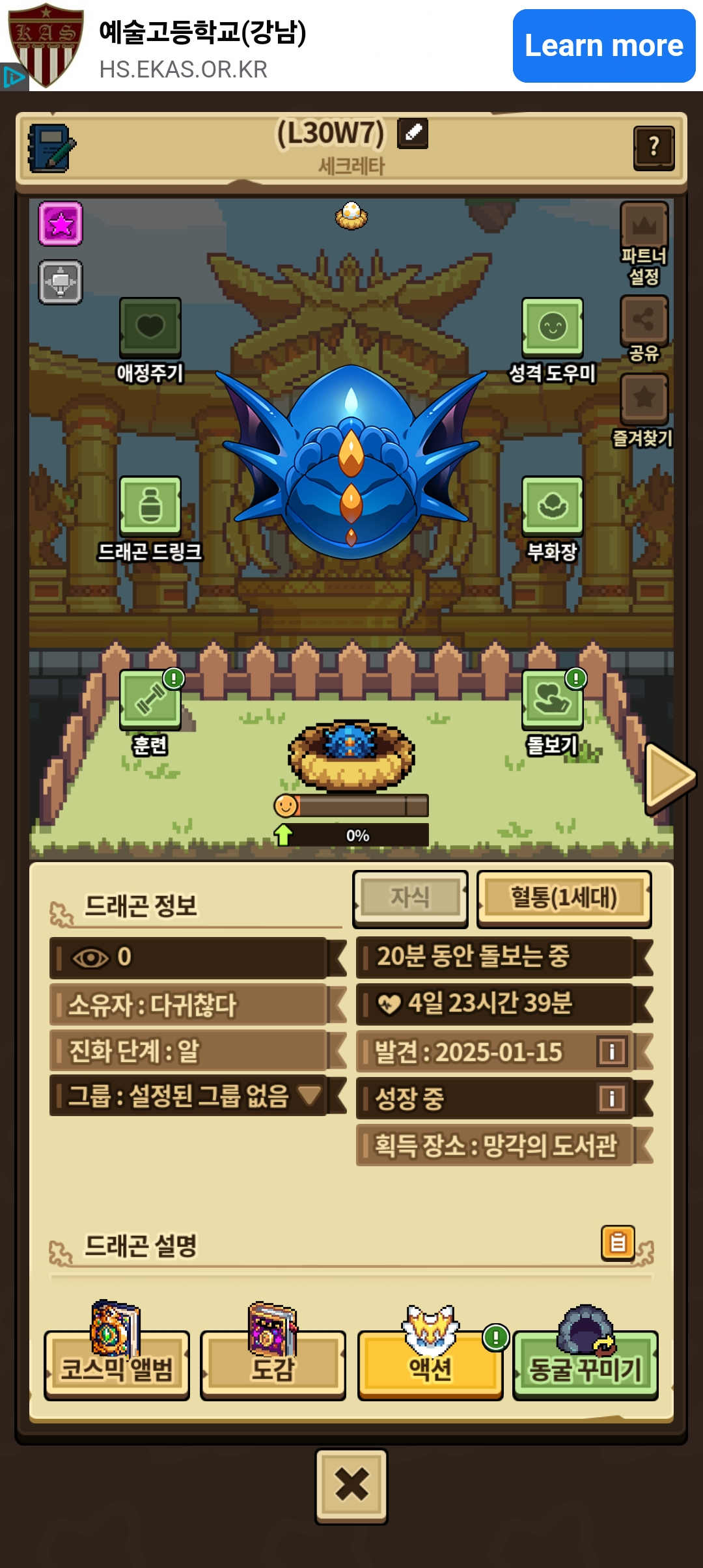Show info for 발견 date

[x=612, y=1051]
